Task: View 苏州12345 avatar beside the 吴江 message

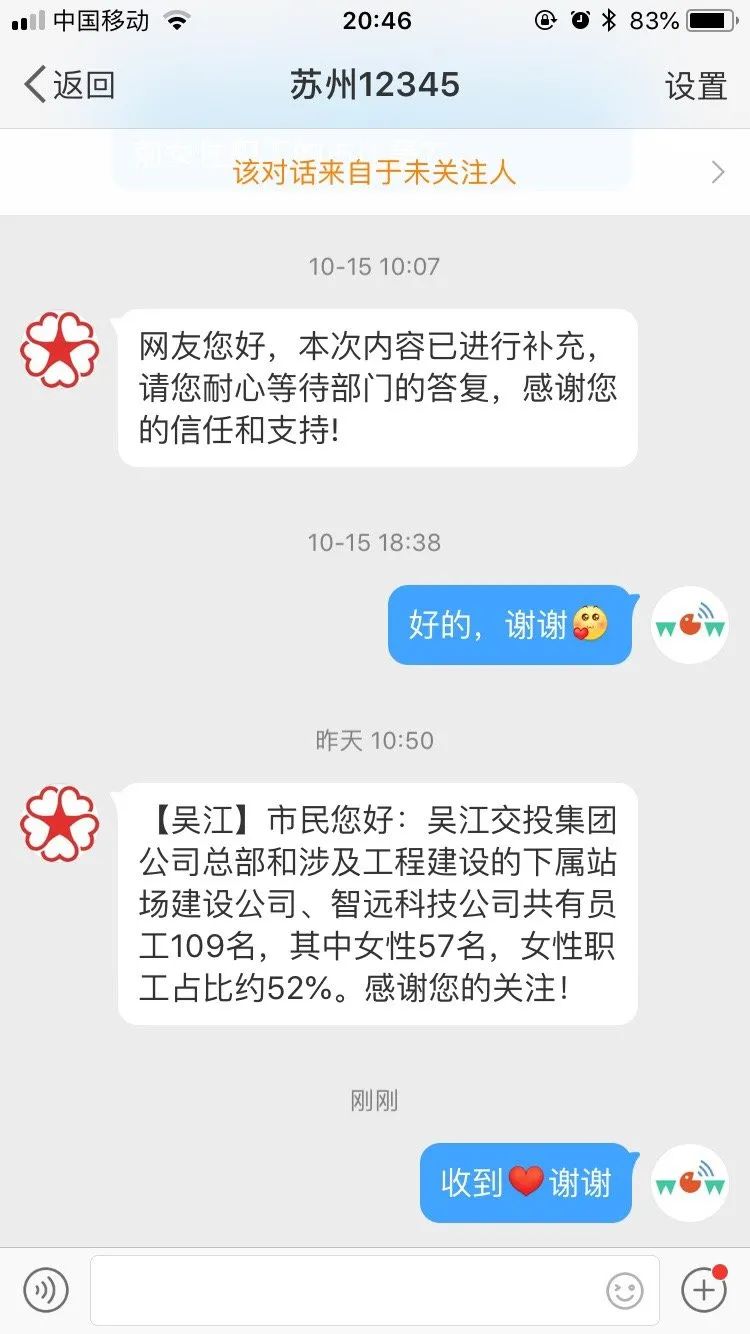Action: coord(60,824)
